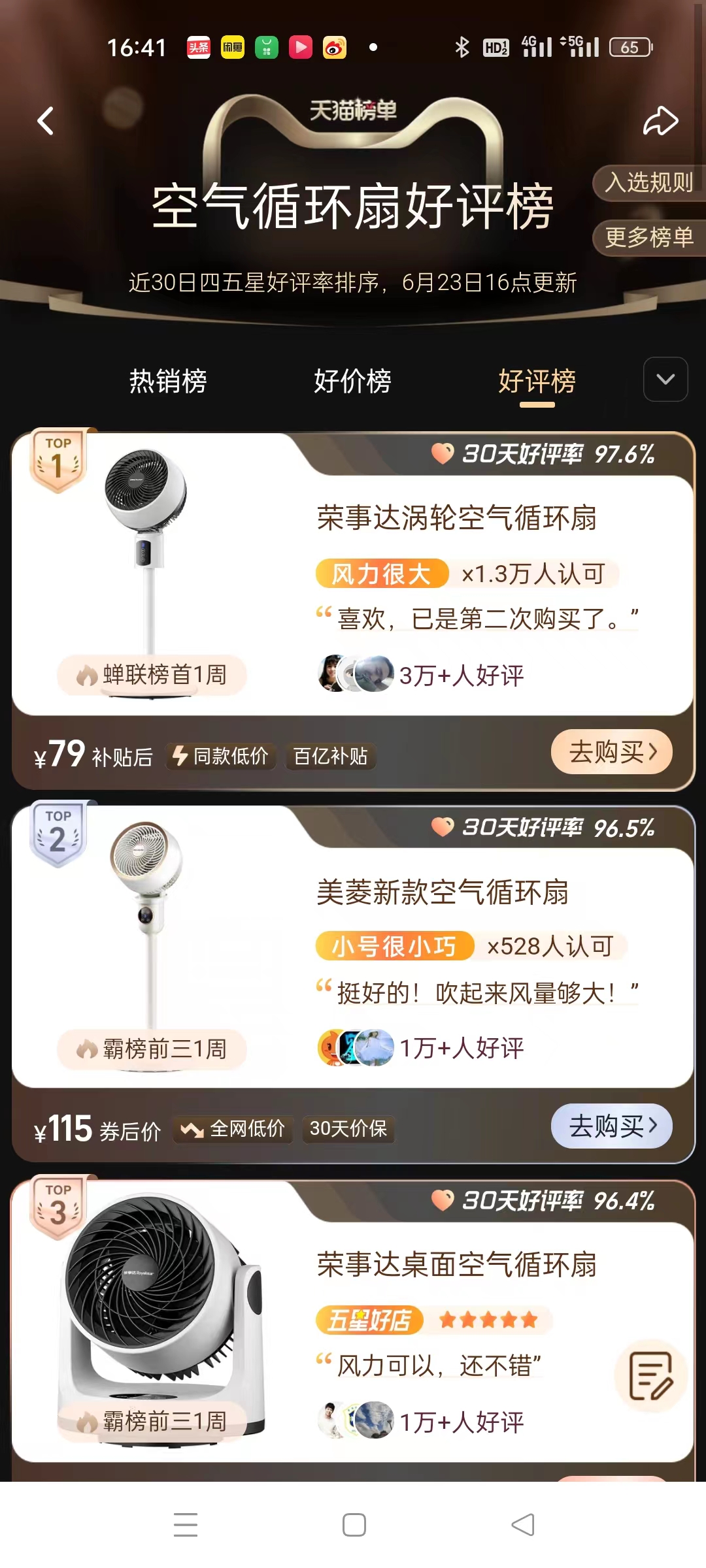Select the 好评榜 tab

pos(537,381)
